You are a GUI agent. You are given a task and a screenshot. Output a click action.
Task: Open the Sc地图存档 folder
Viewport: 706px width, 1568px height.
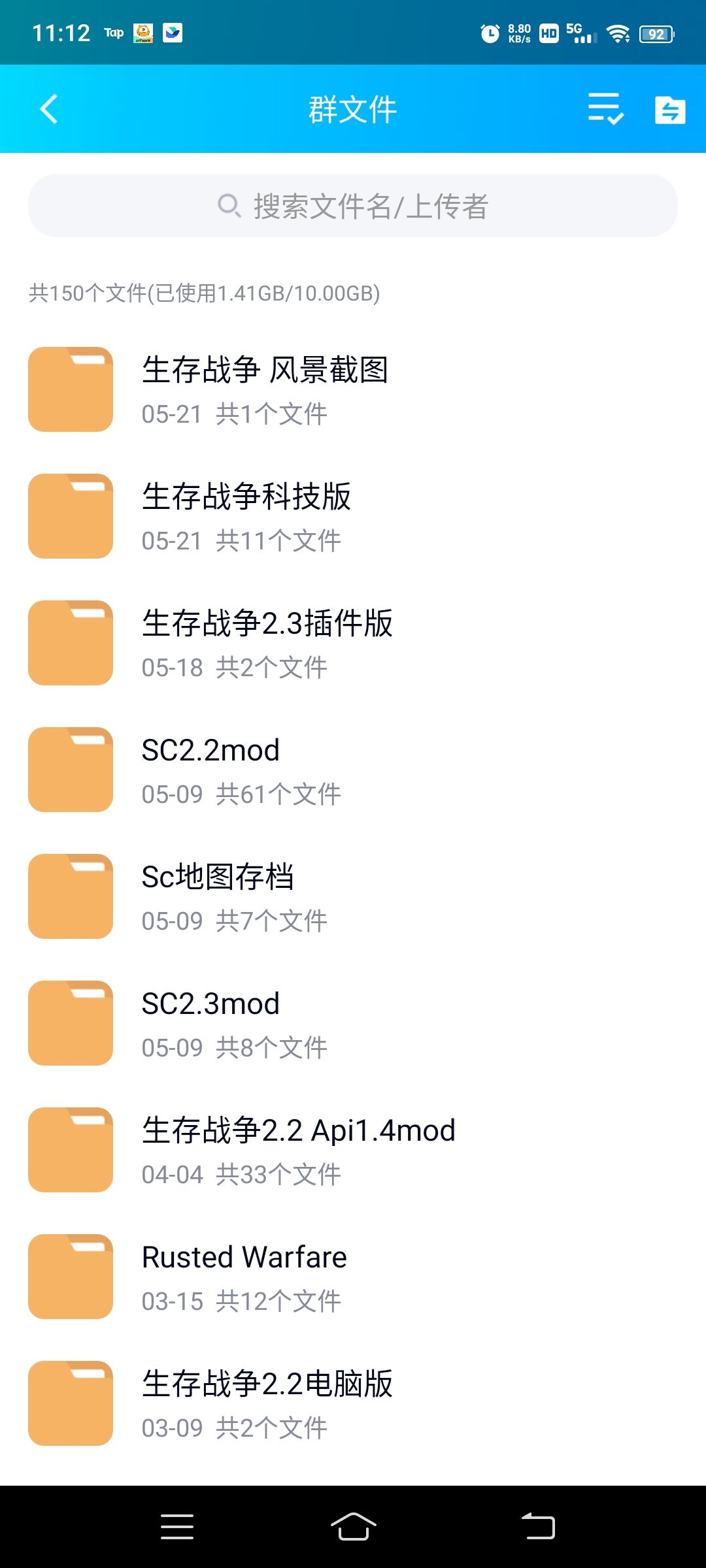coord(353,896)
